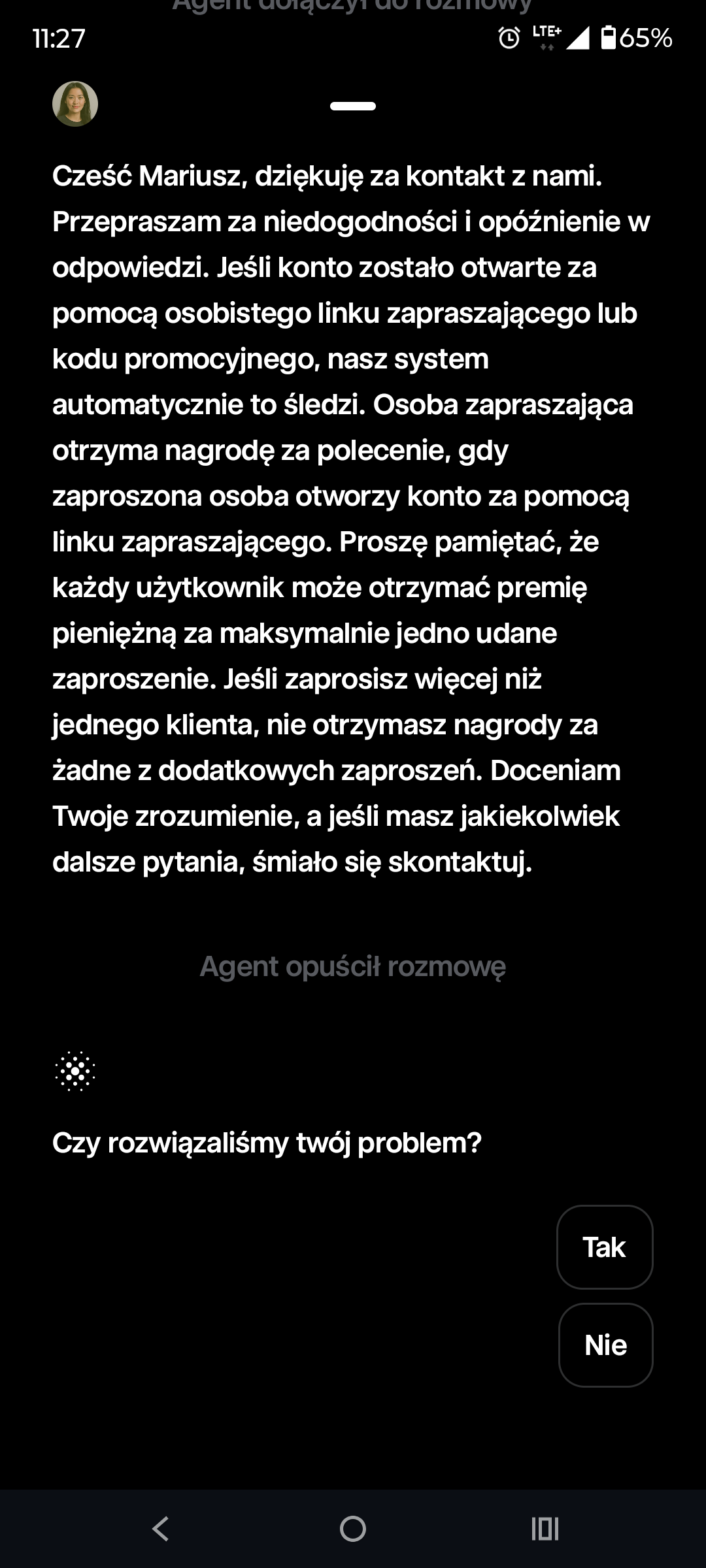Answer Tak to problem solved question

pyautogui.click(x=605, y=1247)
